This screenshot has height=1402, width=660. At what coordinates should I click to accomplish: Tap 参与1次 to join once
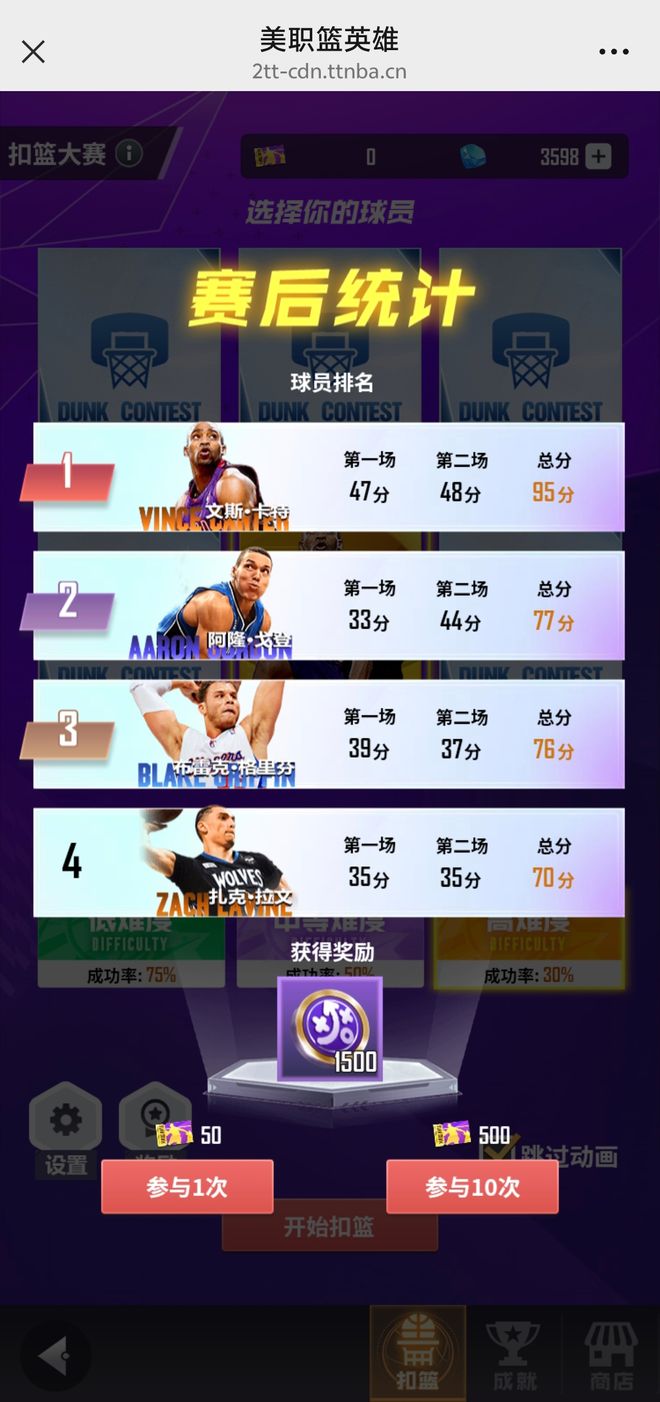(187, 1187)
